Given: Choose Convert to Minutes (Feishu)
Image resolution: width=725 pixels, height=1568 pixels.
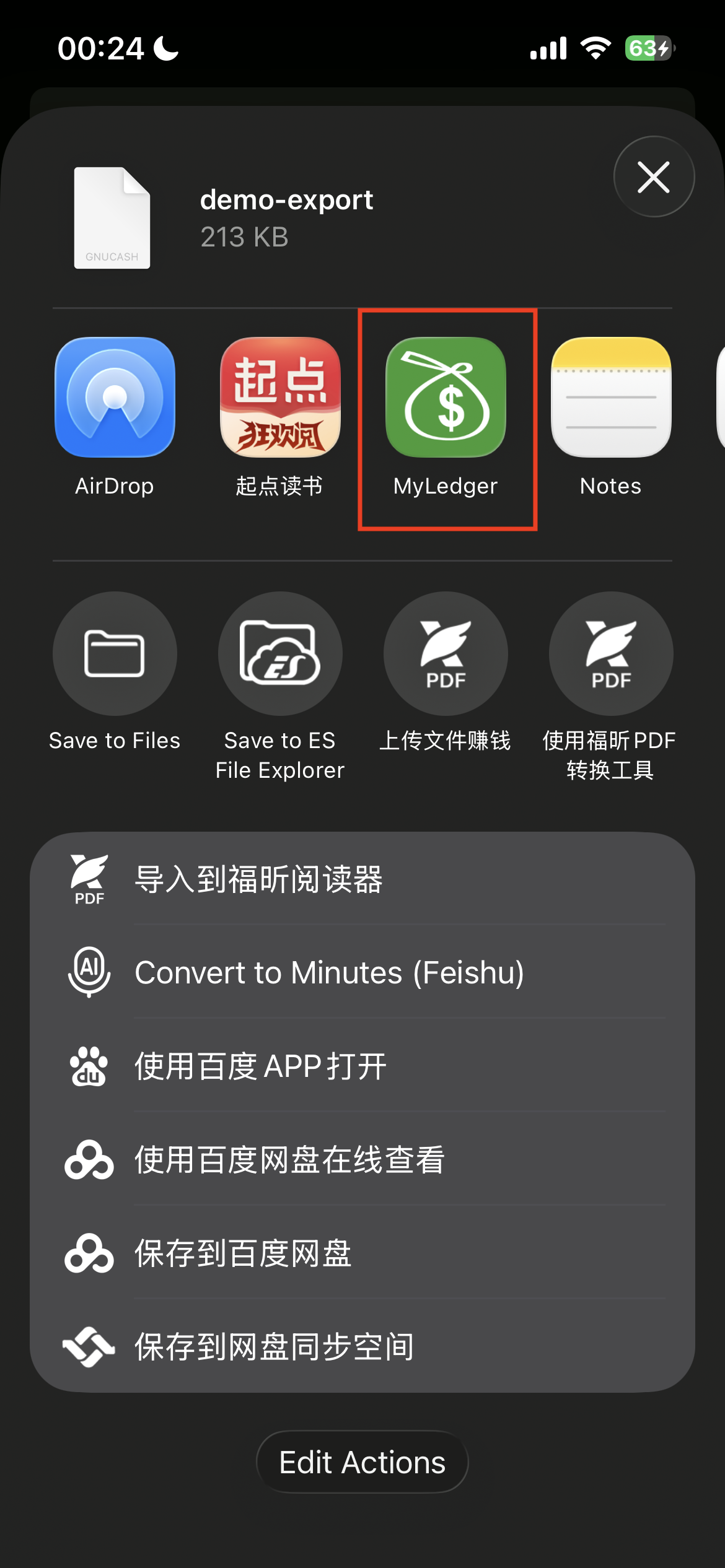Looking at the screenshot, I should (x=362, y=972).
